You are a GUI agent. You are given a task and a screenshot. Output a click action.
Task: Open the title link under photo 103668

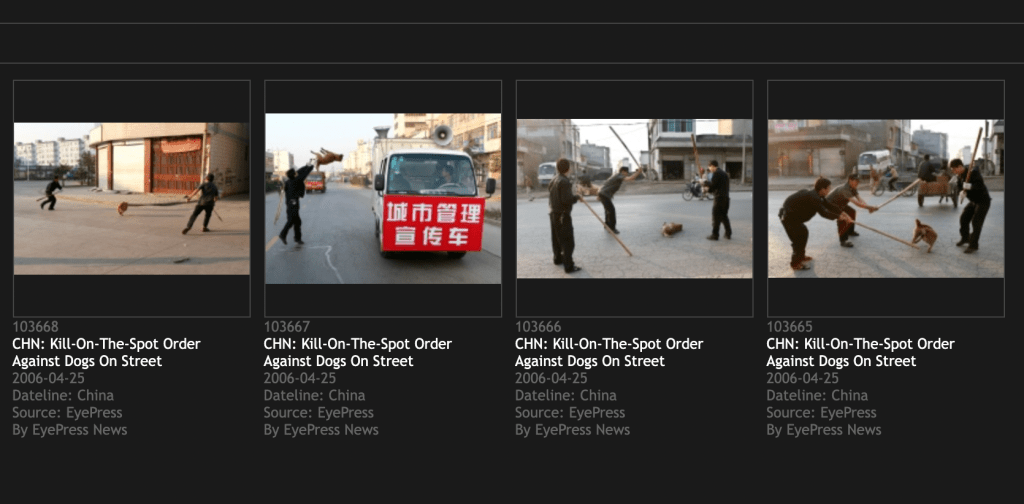click(106, 352)
